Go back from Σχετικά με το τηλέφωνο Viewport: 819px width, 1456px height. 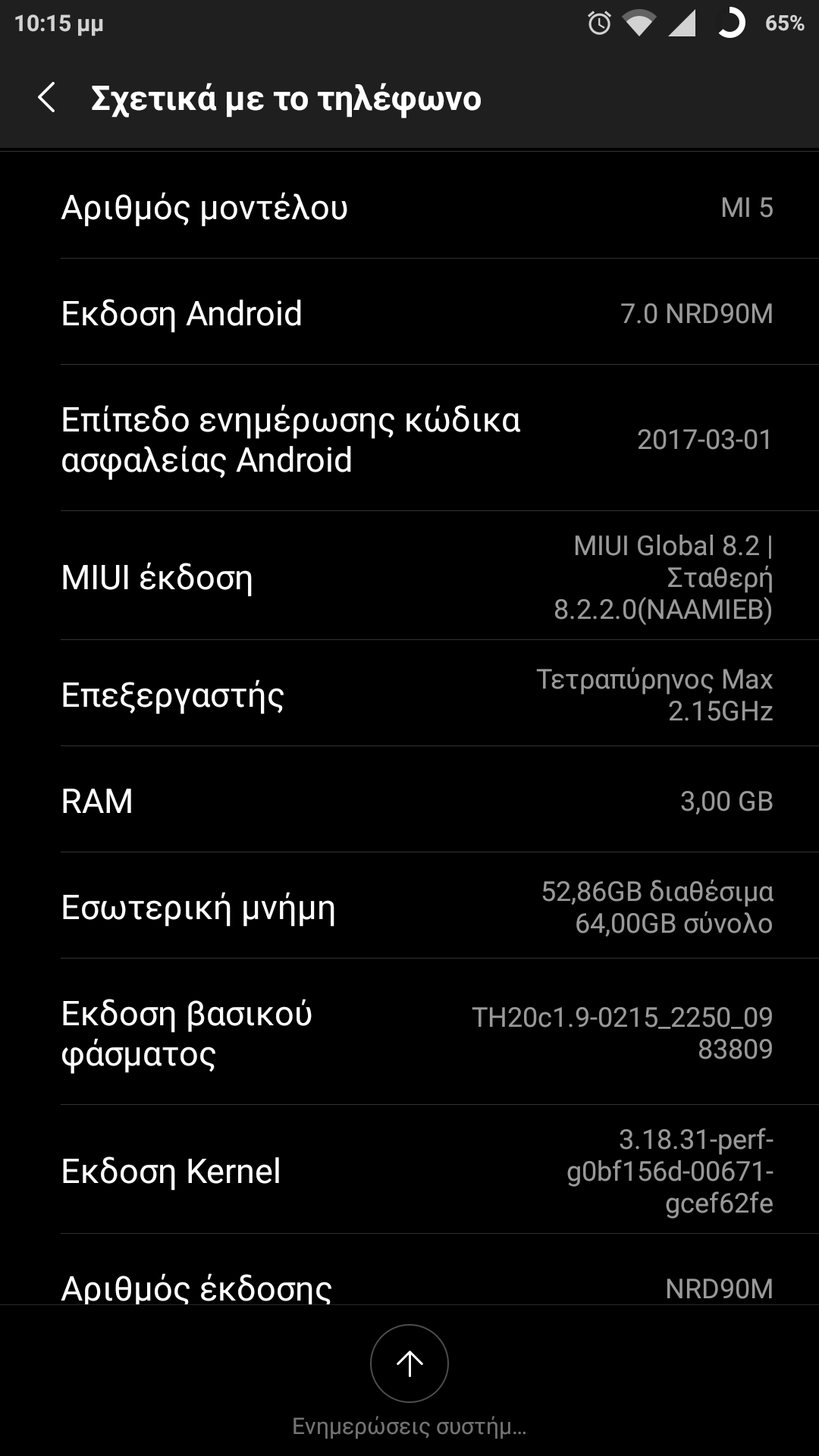coord(47,99)
